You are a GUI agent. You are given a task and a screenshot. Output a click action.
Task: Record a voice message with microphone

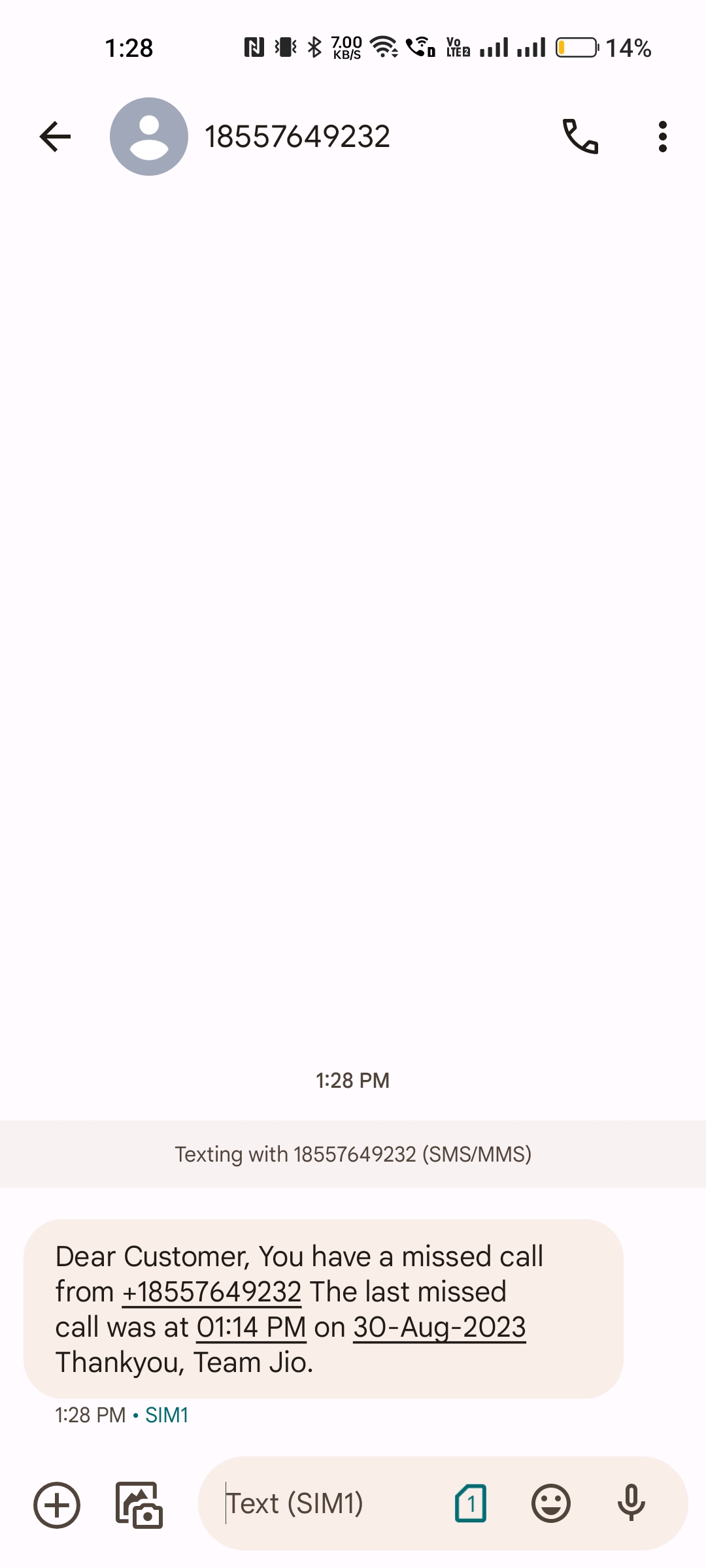631,1503
